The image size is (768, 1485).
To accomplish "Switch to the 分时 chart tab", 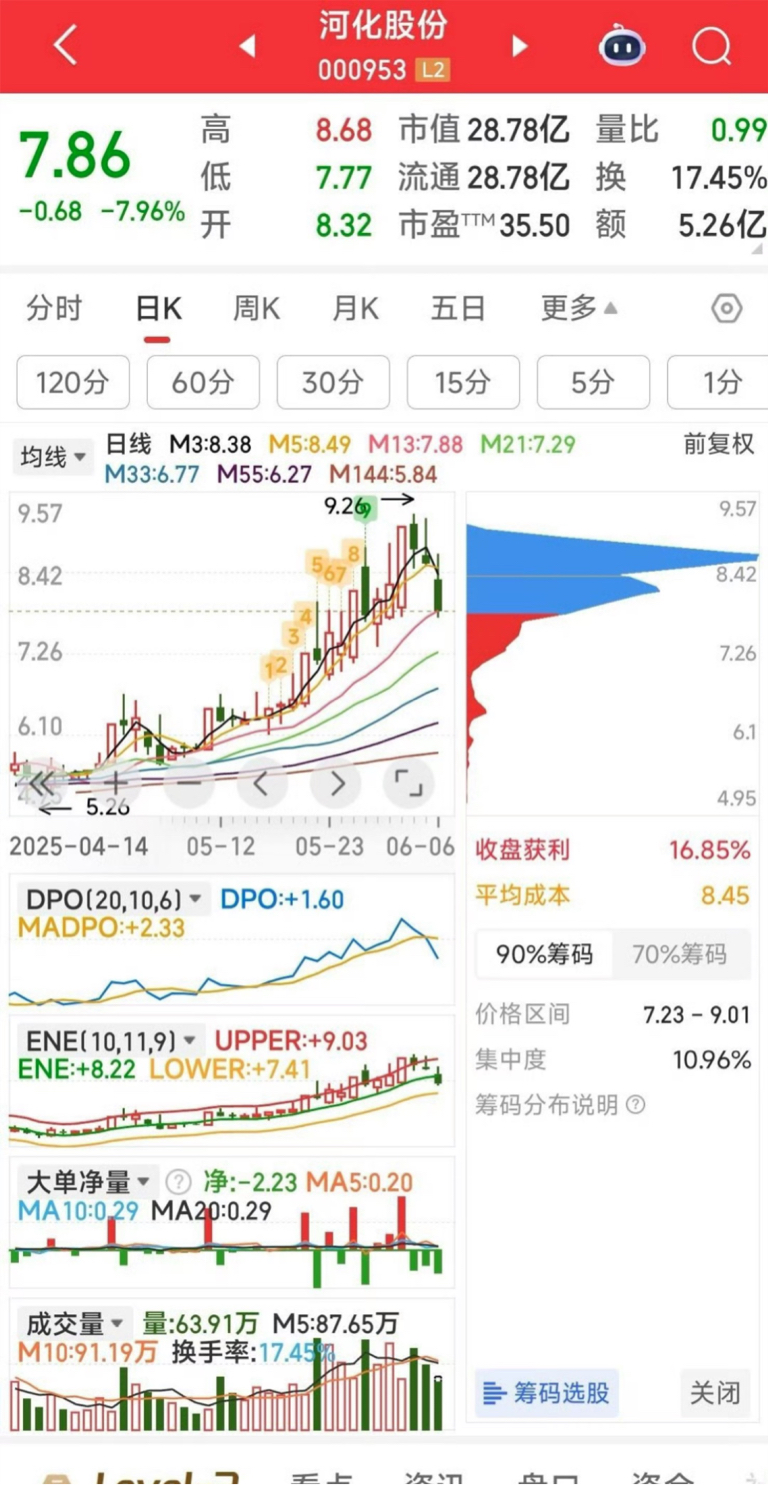I will pyautogui.click(x=55, y=309).
